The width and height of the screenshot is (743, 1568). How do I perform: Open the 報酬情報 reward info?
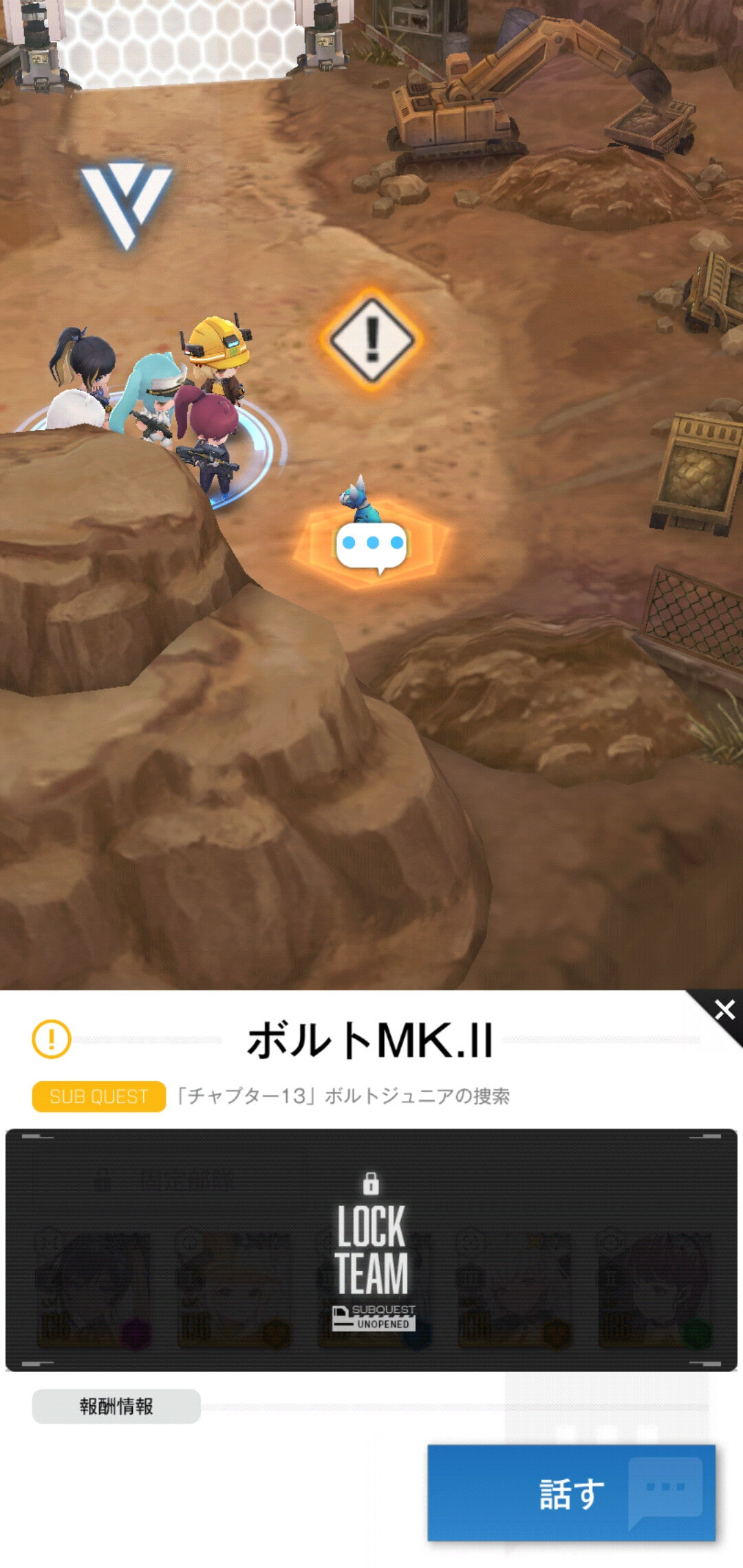tap(116, 1406)
